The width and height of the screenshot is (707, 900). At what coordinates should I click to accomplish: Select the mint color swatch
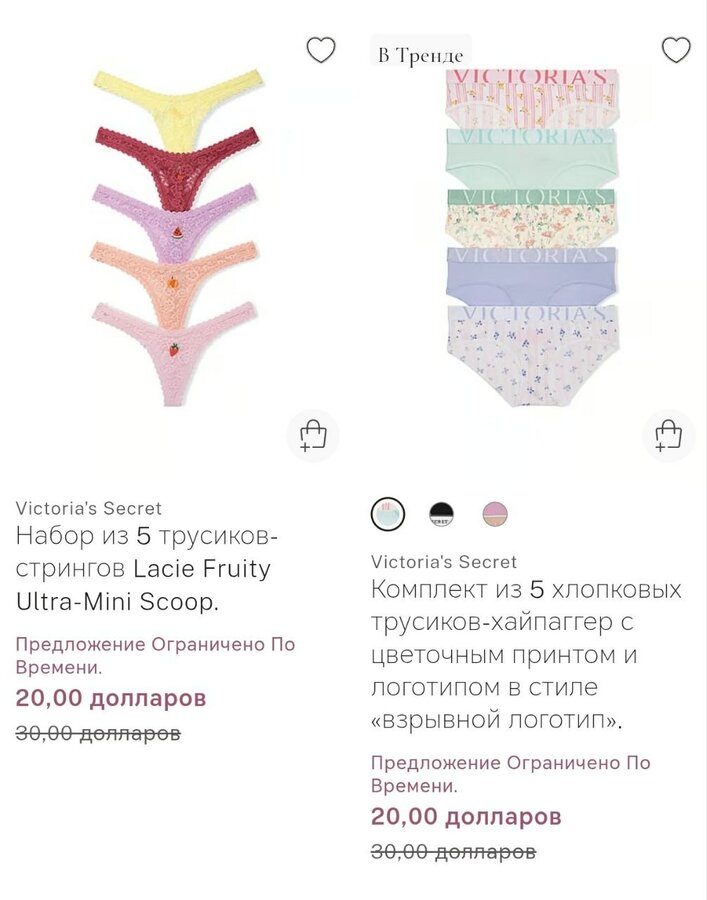pos(388,514)
